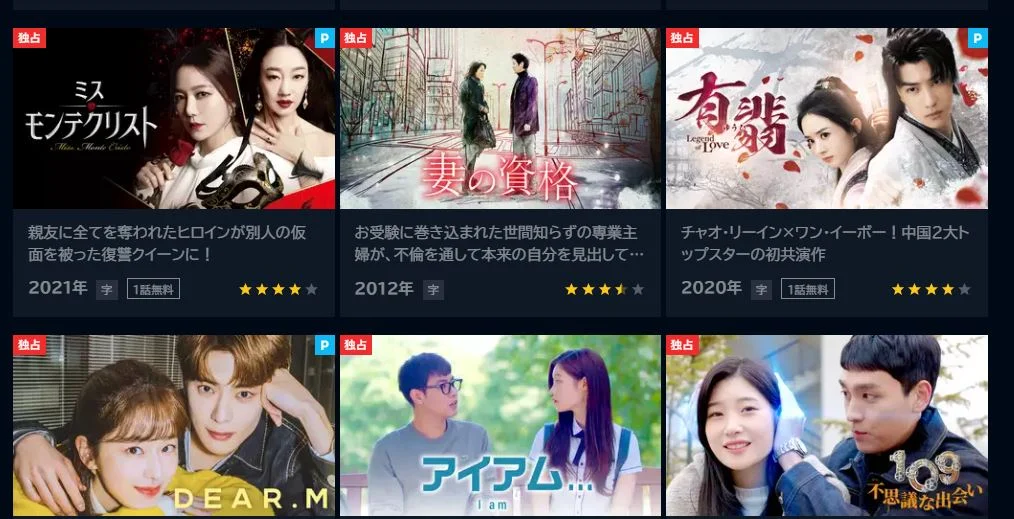Open the 有翡 Legend of Love card
The width and height of the screenshot is (1014, 519).
826,119
